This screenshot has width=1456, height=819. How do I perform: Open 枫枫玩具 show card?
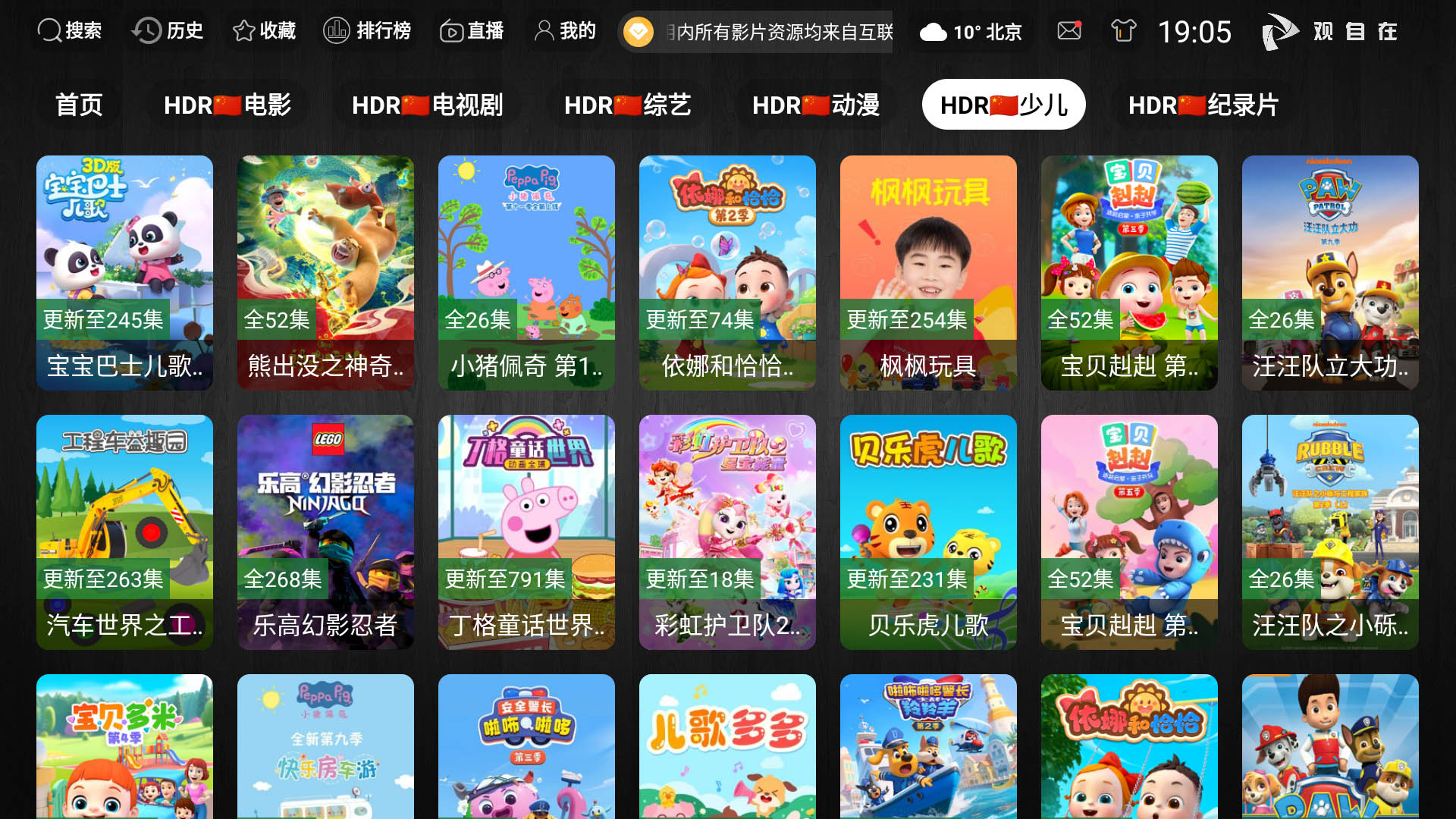pos(928,273)
